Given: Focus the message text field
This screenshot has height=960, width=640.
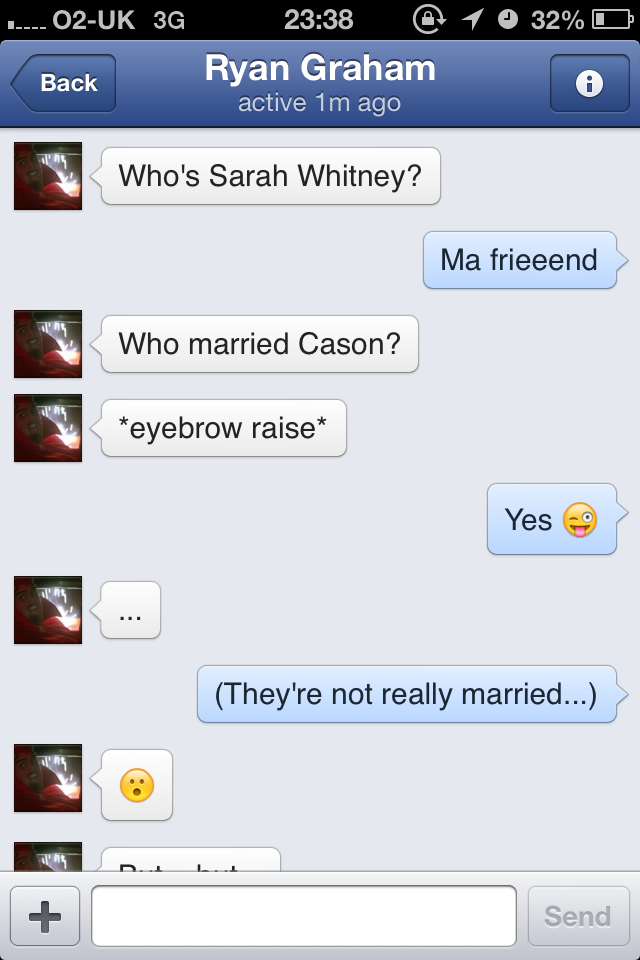Looking at the screenshot, I should tap(303, 916).
